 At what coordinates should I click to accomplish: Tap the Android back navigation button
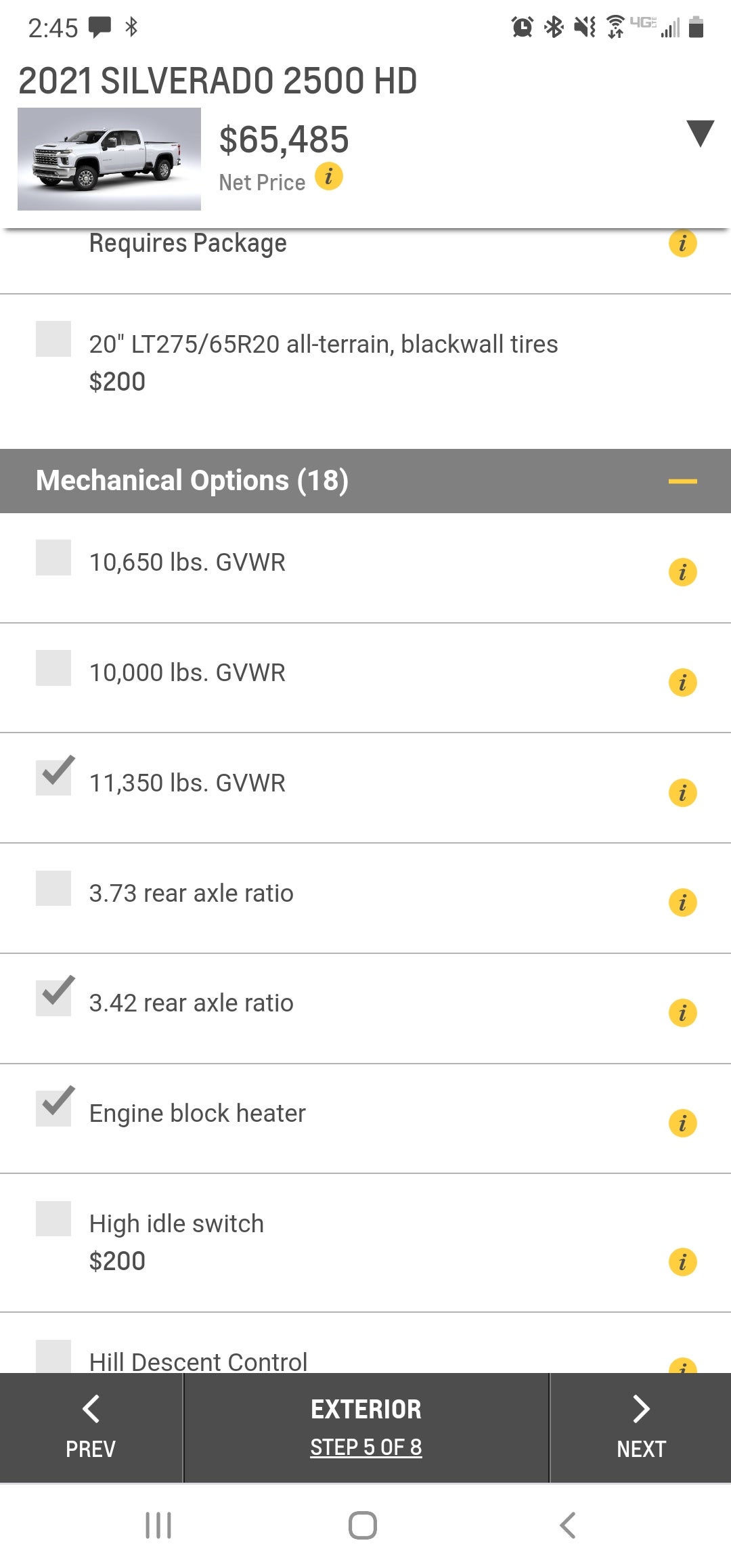pyautogui.click(x=567, y=1525)
